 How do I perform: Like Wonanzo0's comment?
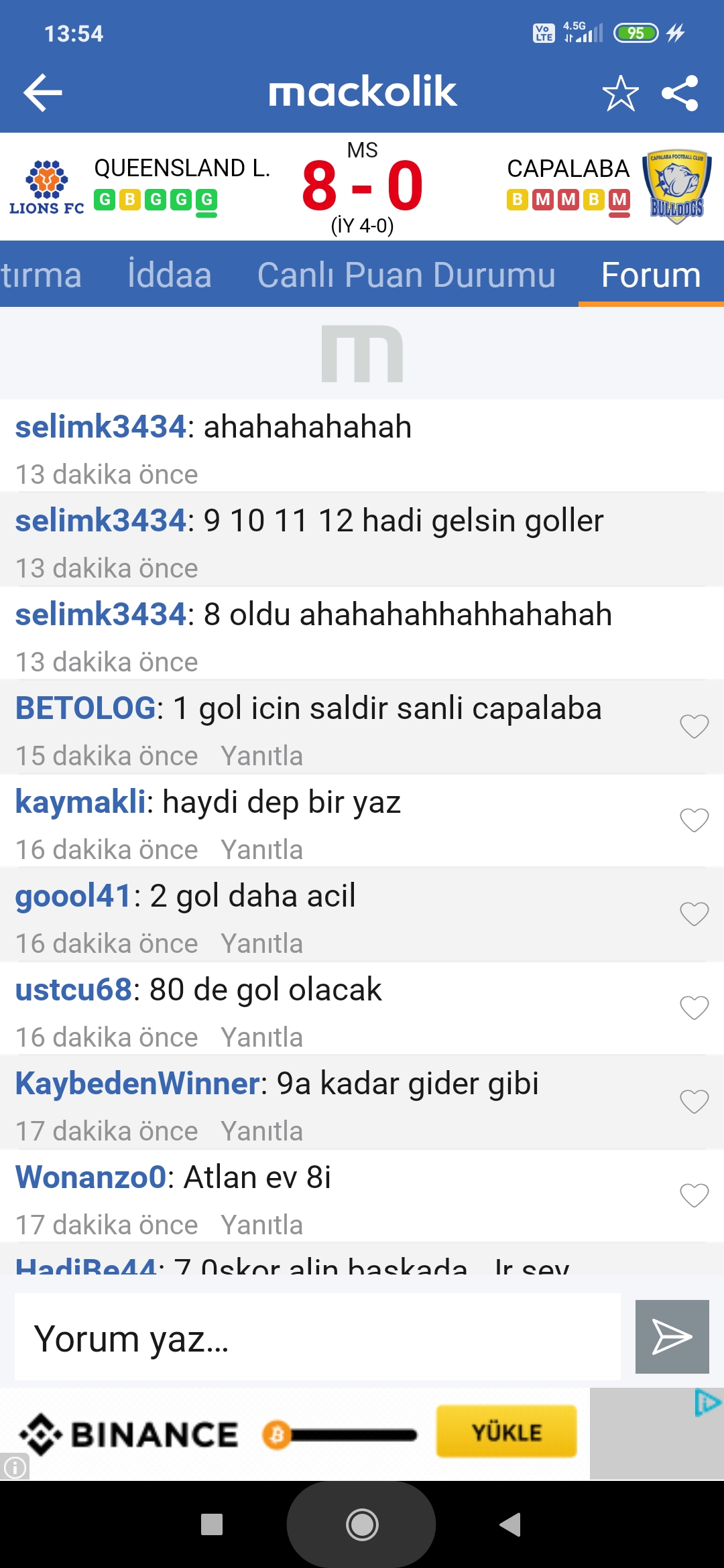[x=694, y=1195]
